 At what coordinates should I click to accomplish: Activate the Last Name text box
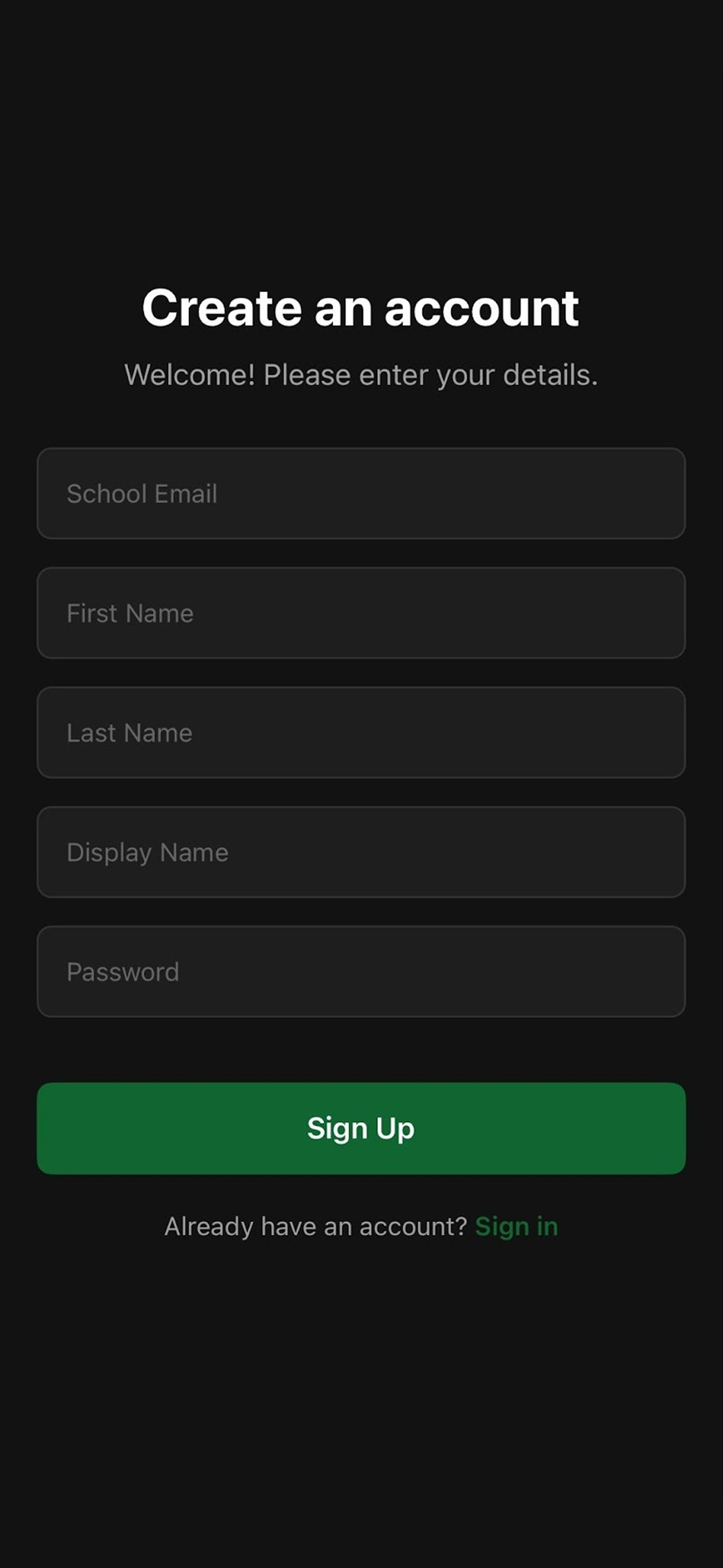point(361,732)
